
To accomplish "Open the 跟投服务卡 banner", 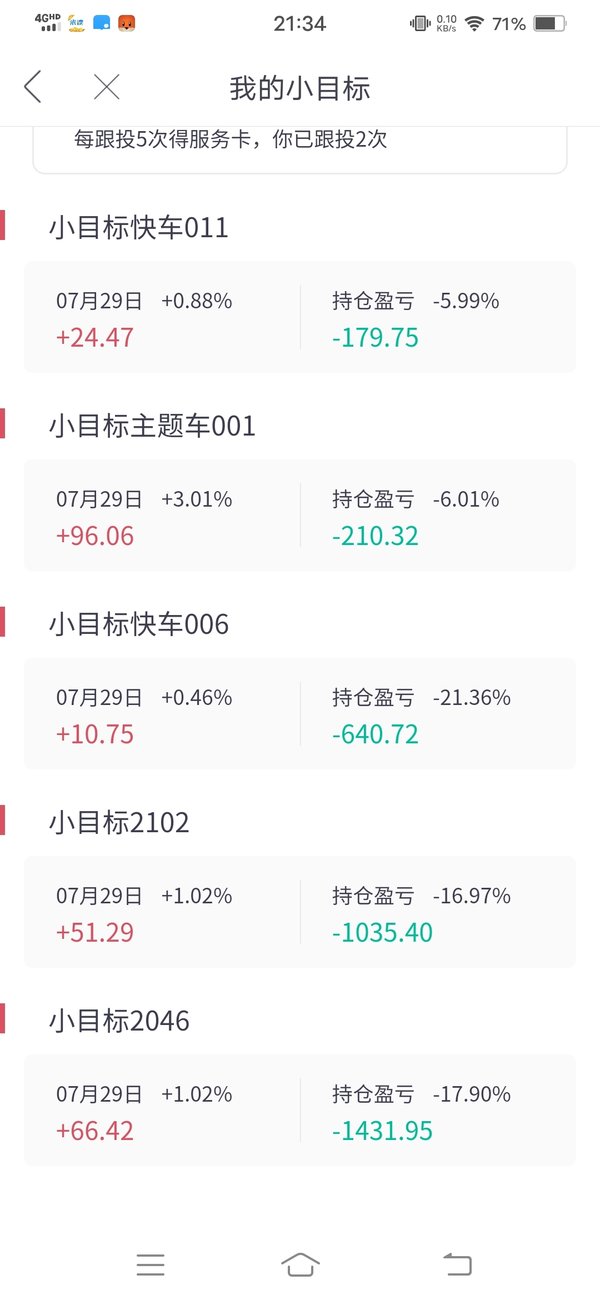I will [300, 150].
